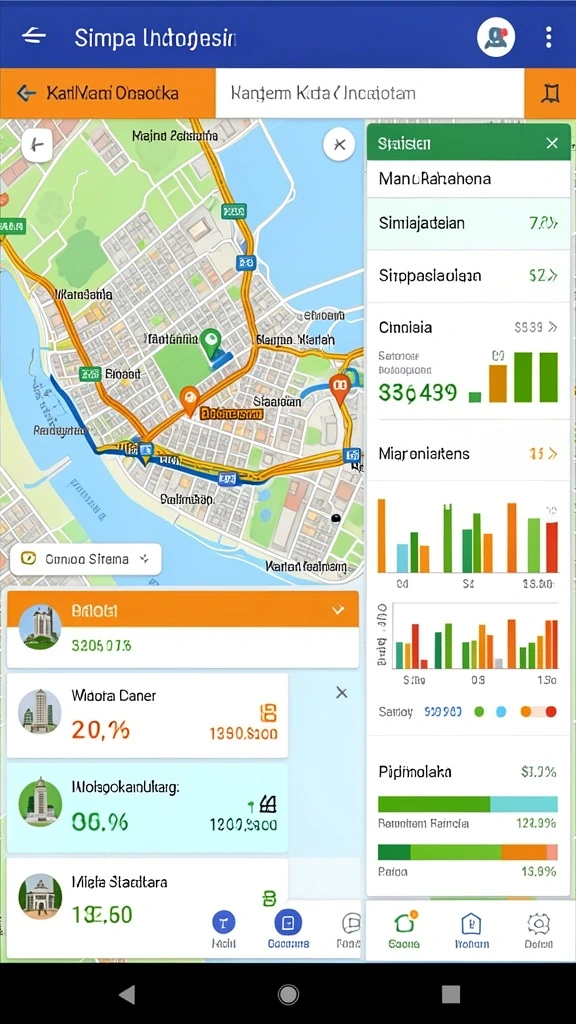Select the green map pin on the map

(x=210, y=344)
